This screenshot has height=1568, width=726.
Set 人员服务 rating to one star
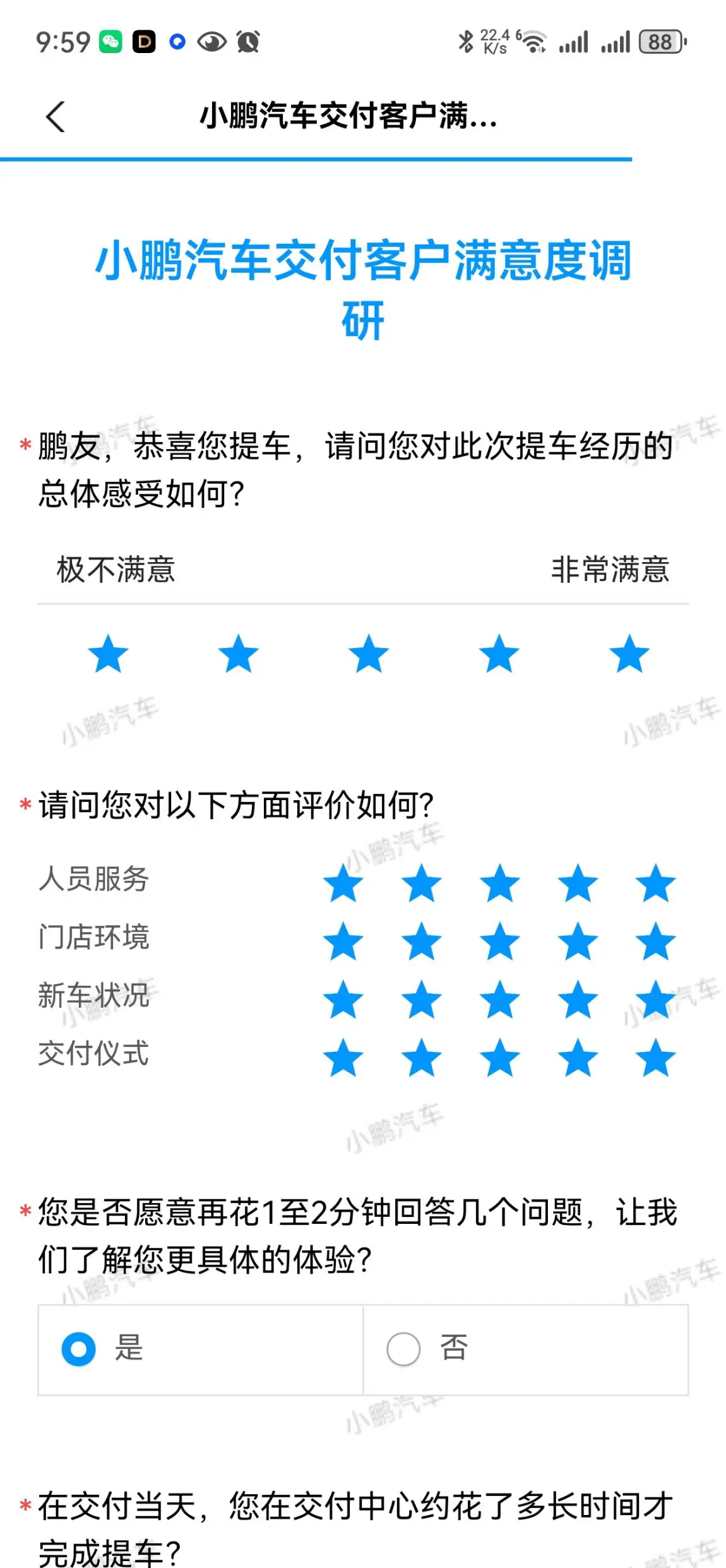[343, 883]
